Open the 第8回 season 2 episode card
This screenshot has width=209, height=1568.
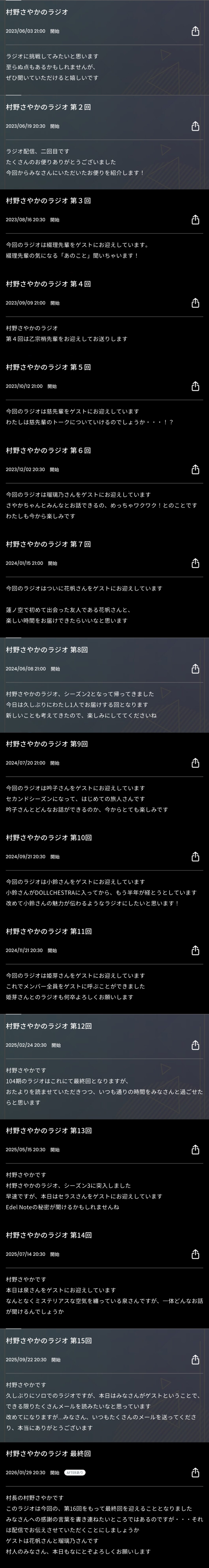coord(91,694)
